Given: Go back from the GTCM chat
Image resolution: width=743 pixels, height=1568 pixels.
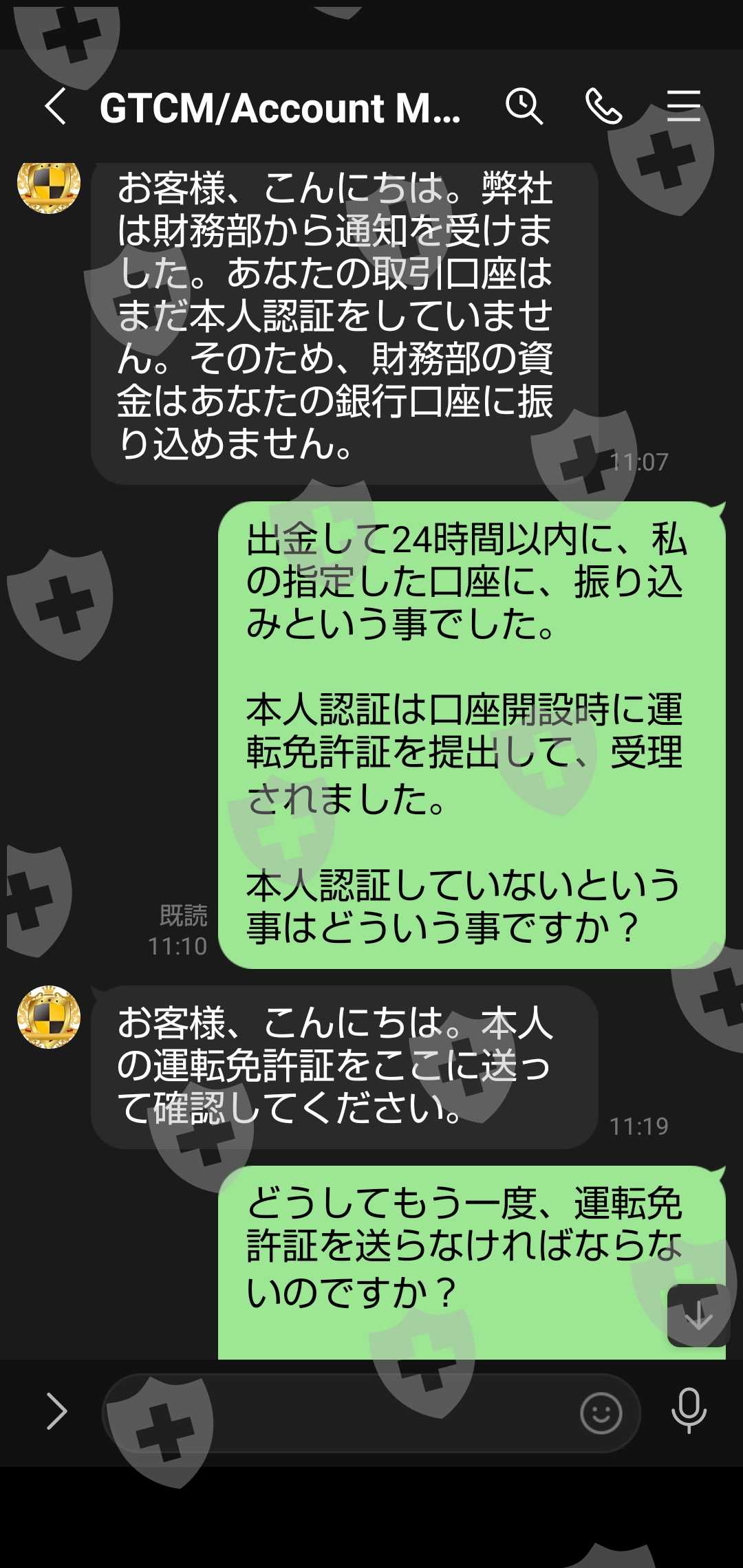Looking at the screenshot, I should click(56, 107).
